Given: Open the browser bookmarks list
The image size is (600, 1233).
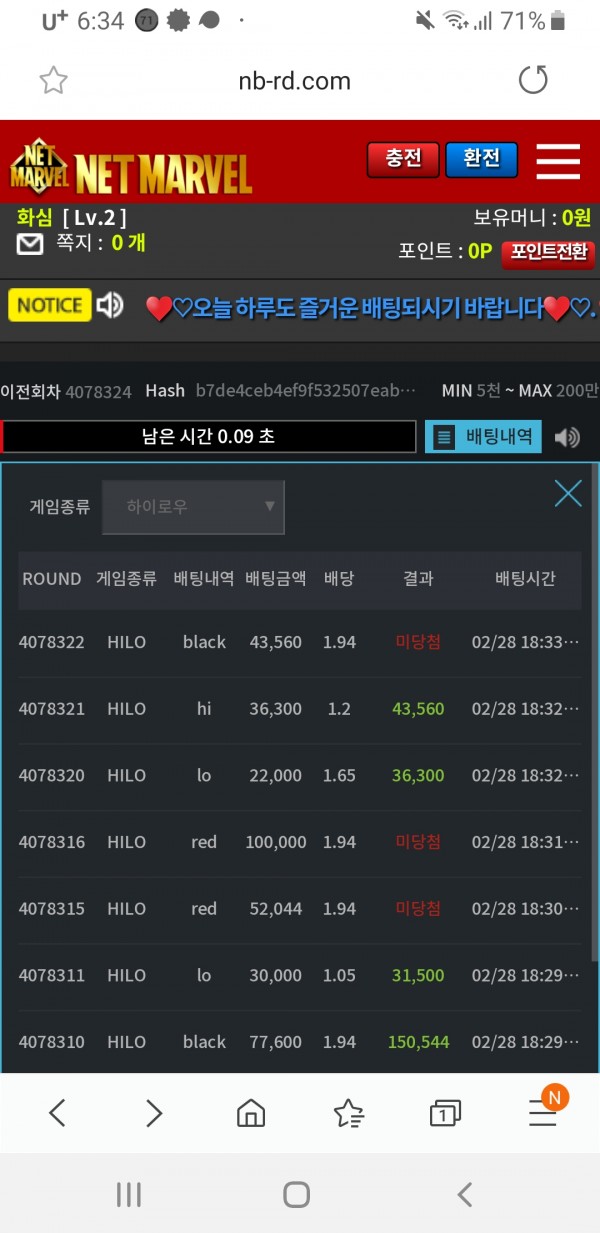Looking at the screenshot, I should pos(348,1113).
